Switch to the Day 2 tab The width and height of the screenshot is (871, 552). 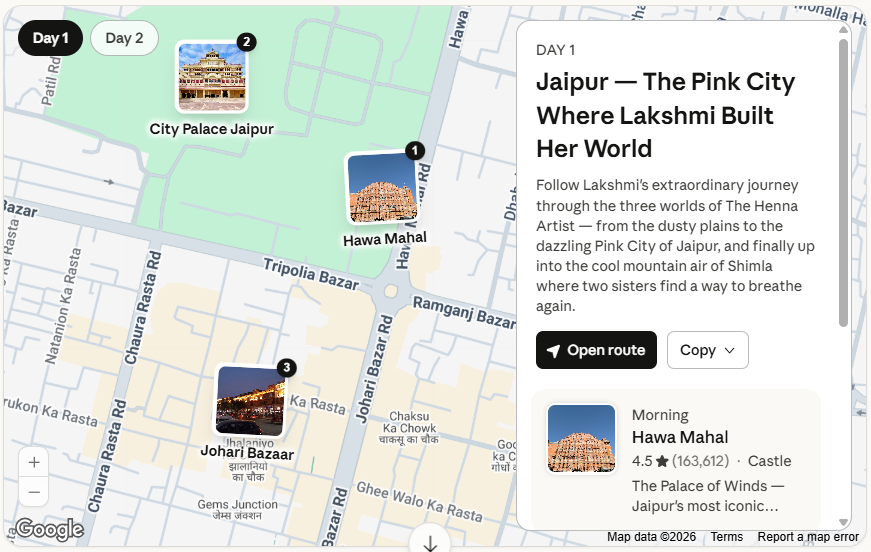tap(124, 38)
